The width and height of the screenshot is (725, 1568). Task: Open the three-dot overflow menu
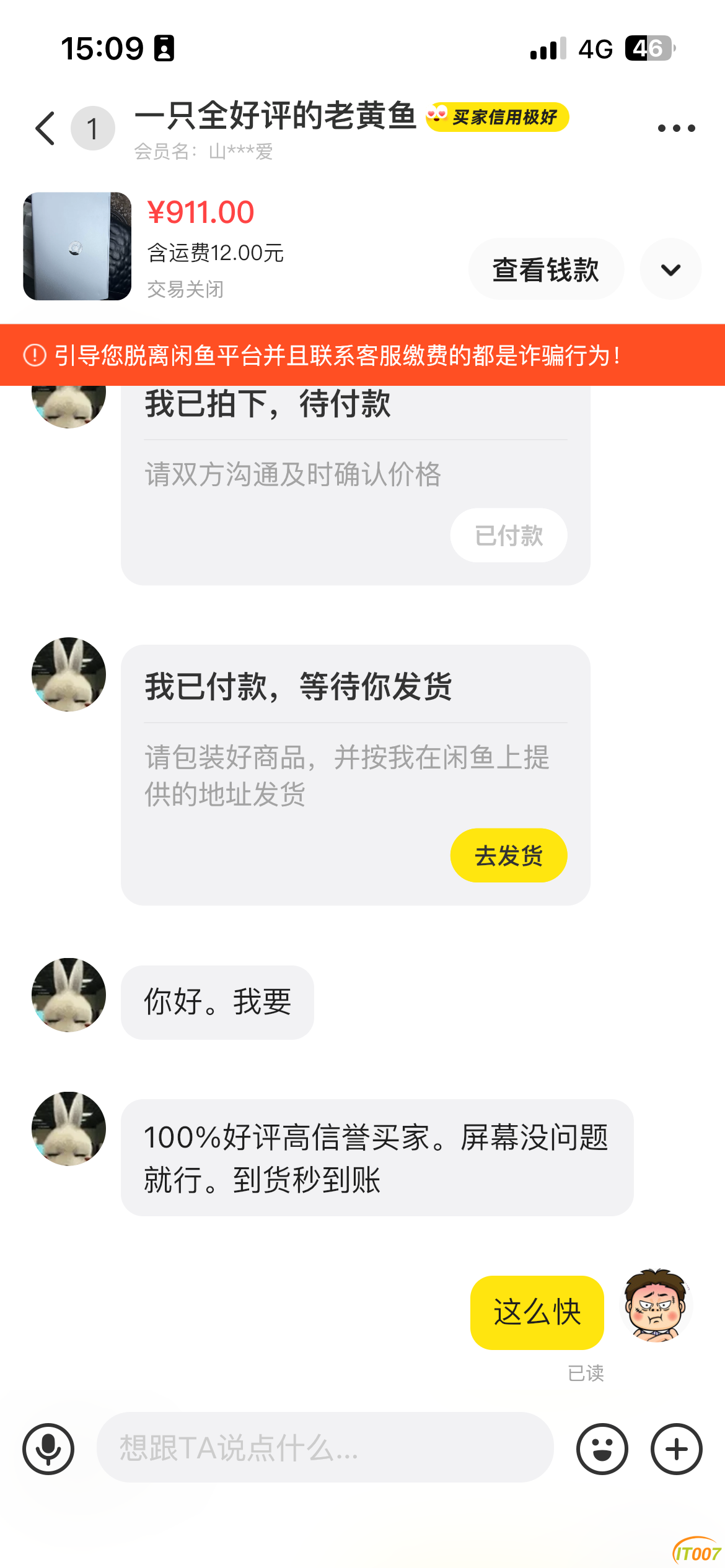(x=676, y=129)
